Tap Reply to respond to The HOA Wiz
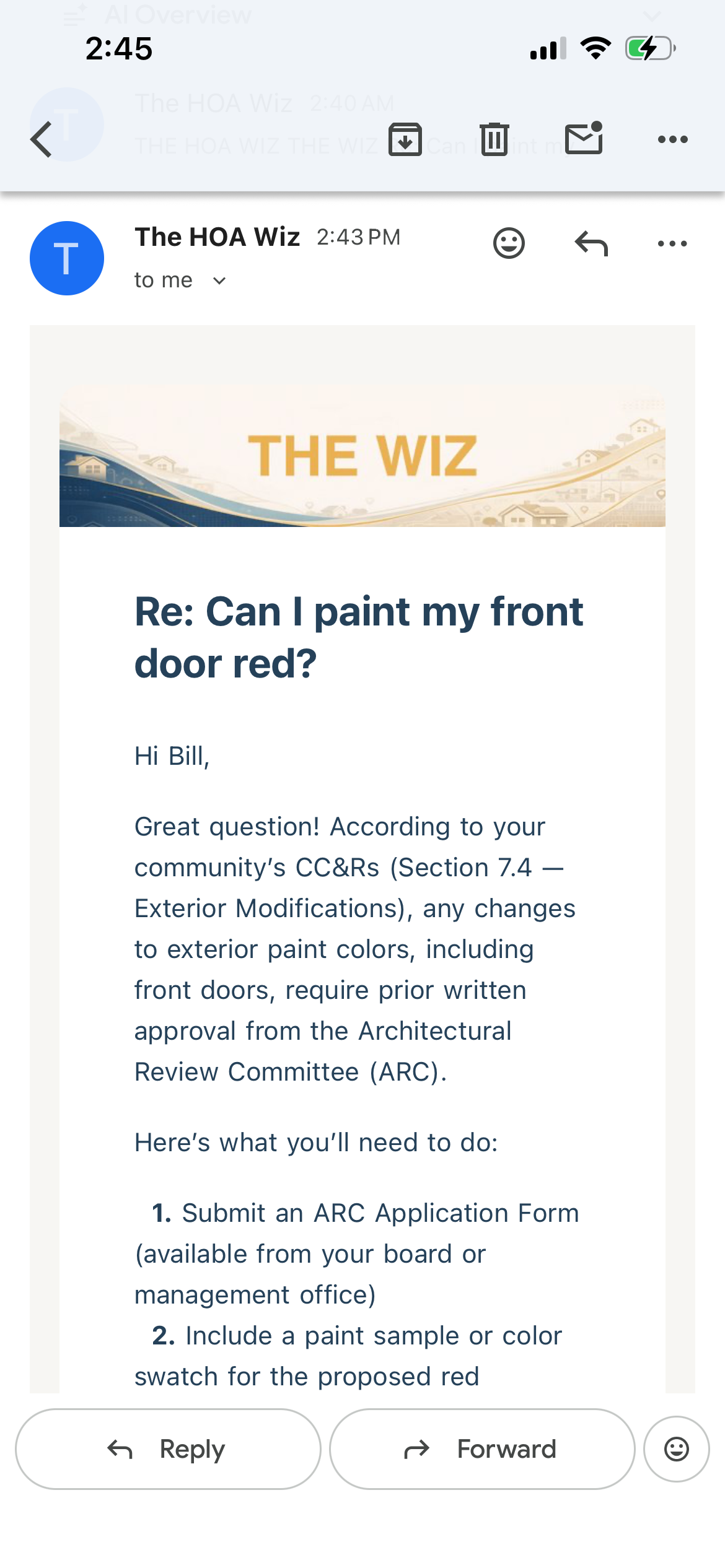This screenshot has width=725, height=1568. [168, 1448]
